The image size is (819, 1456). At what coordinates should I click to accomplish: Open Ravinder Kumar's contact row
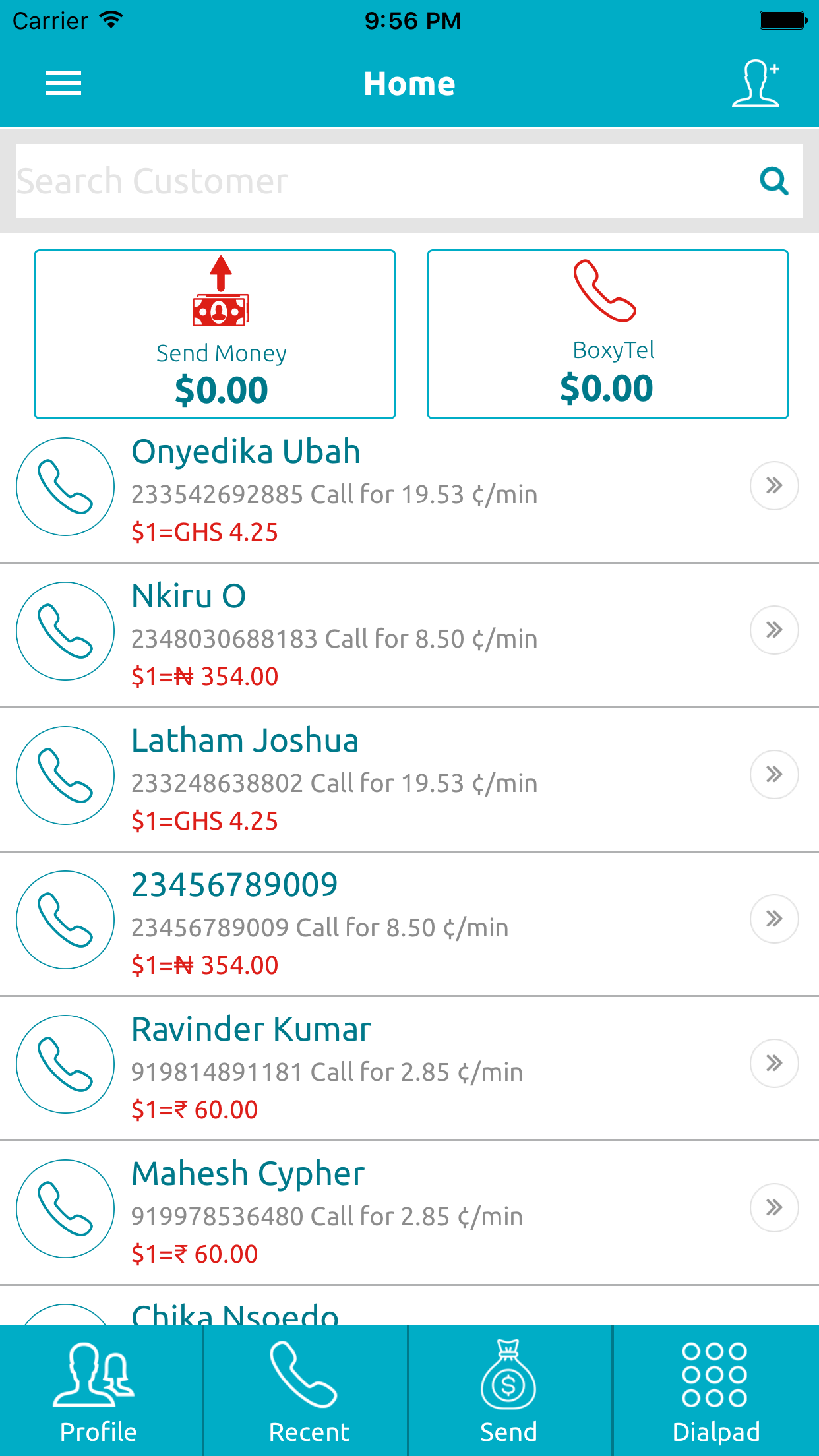396,1068
